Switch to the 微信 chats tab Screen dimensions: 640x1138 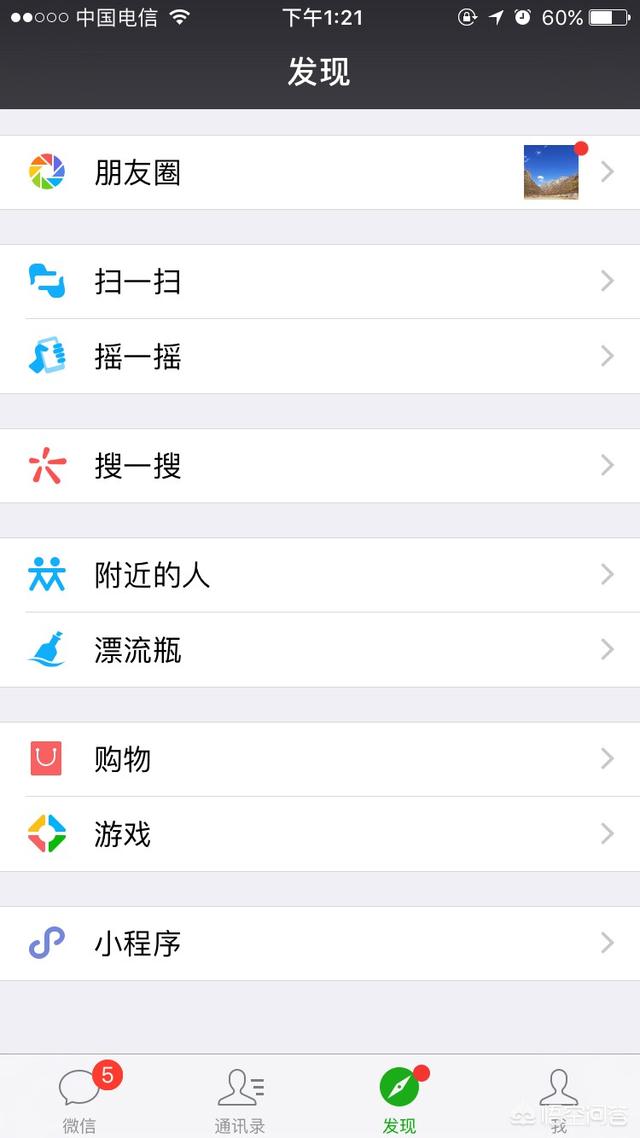(80, 1097)
